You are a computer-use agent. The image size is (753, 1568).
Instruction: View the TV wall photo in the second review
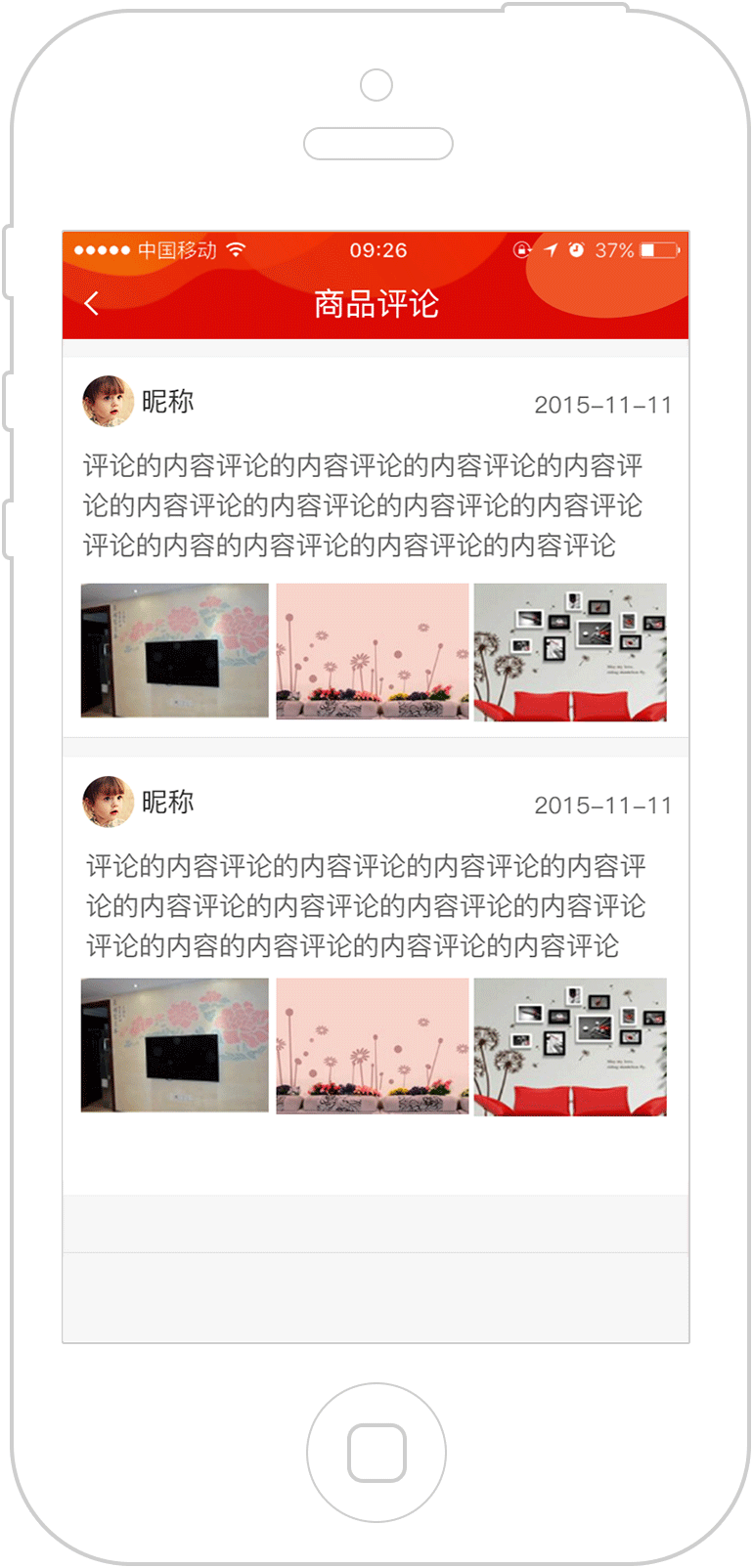175,1045
